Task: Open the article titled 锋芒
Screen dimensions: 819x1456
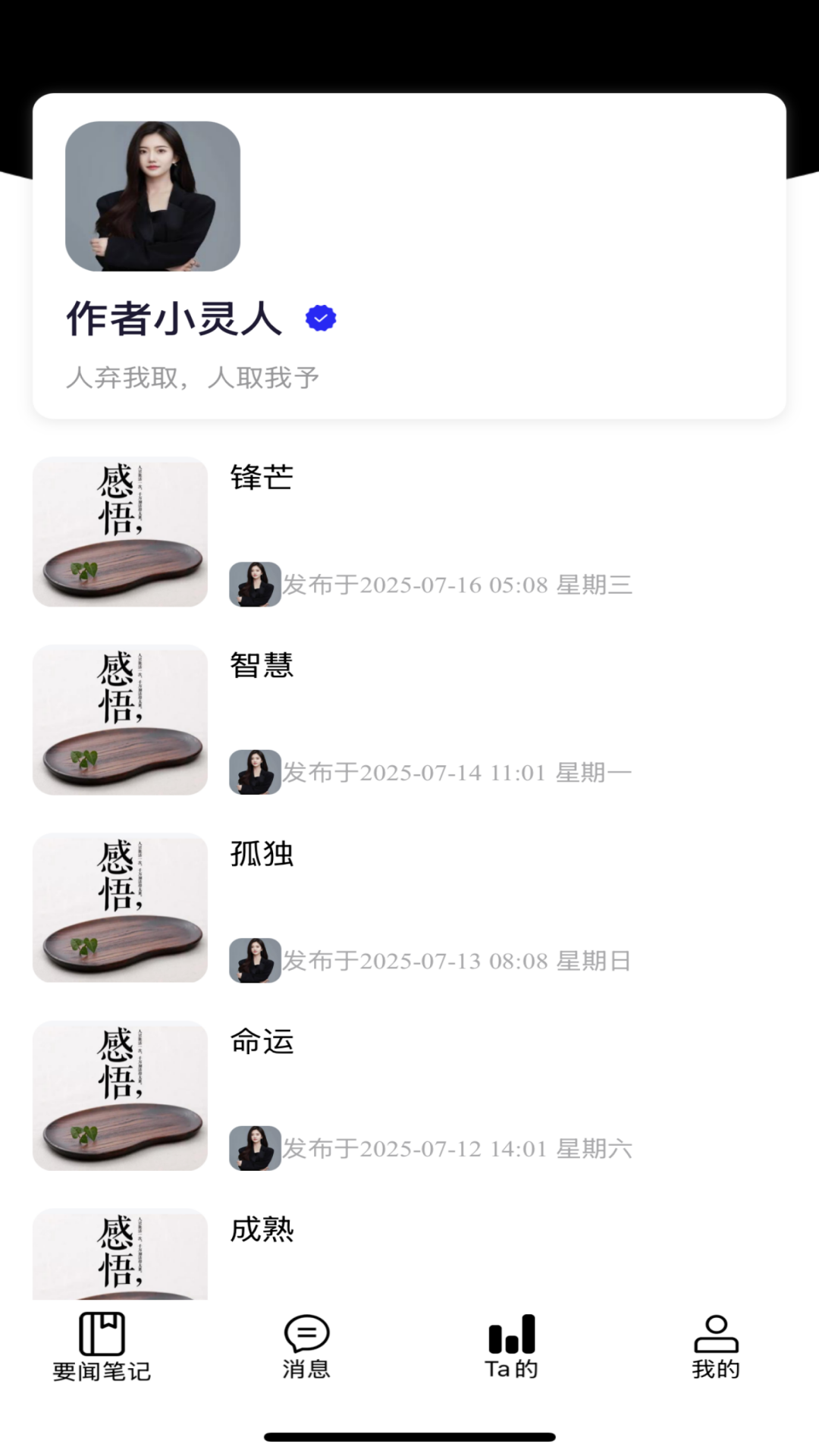Action: pos(262,479)
